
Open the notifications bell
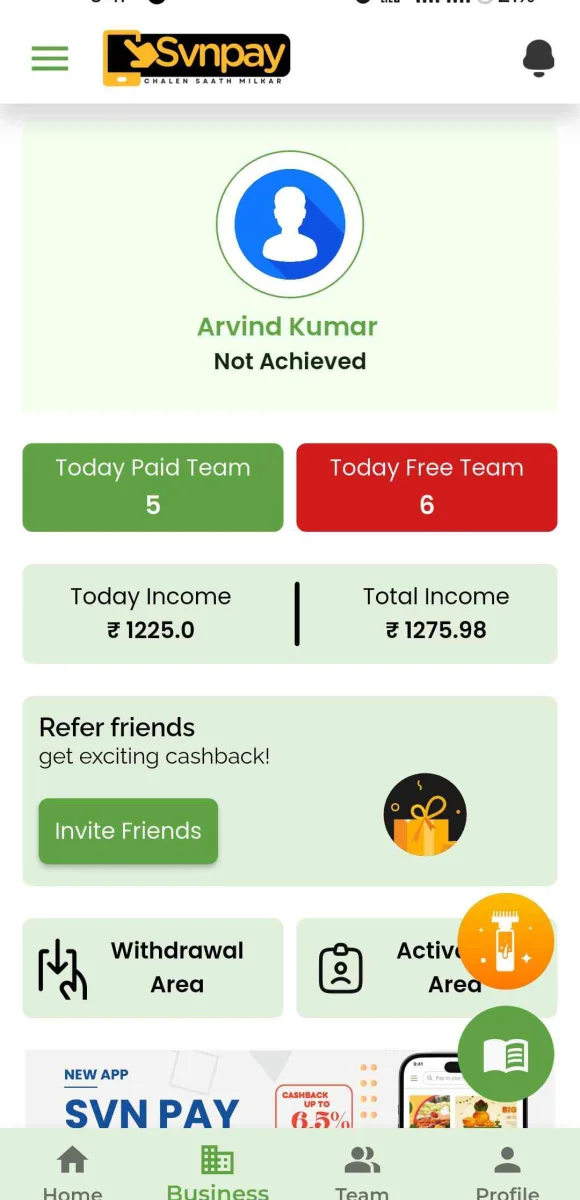[539, 59]
